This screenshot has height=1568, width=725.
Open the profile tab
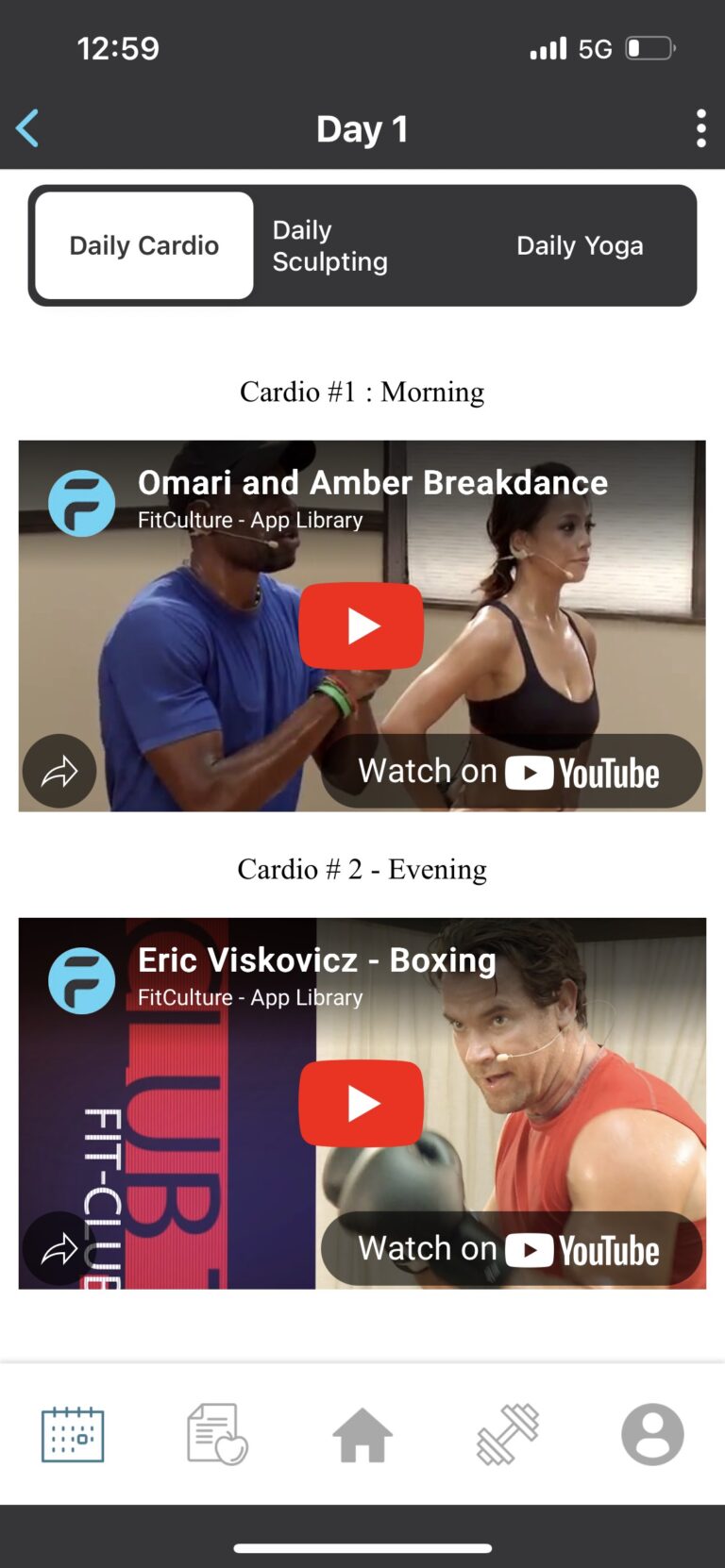click(652, 1434)
